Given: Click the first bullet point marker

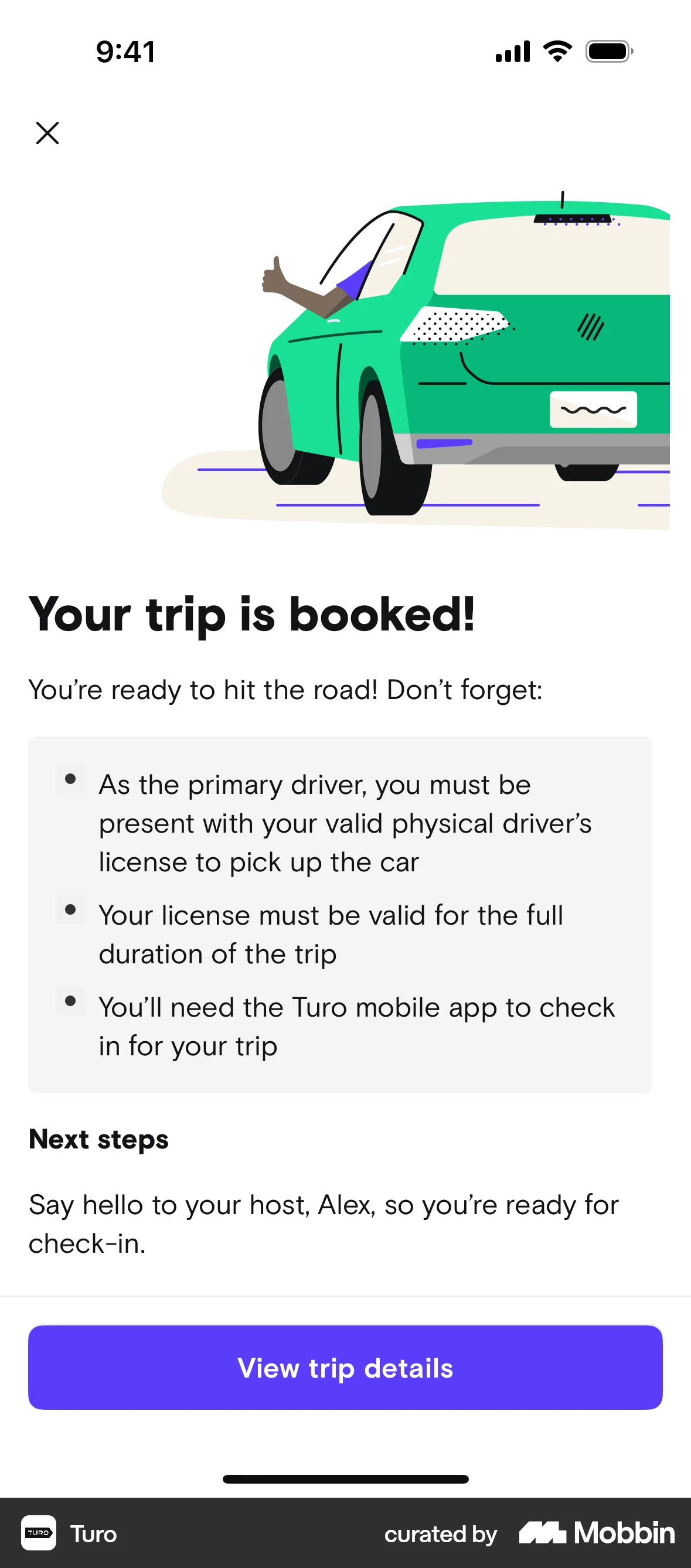Looking at the screenshot, I should tap(70, 779).
